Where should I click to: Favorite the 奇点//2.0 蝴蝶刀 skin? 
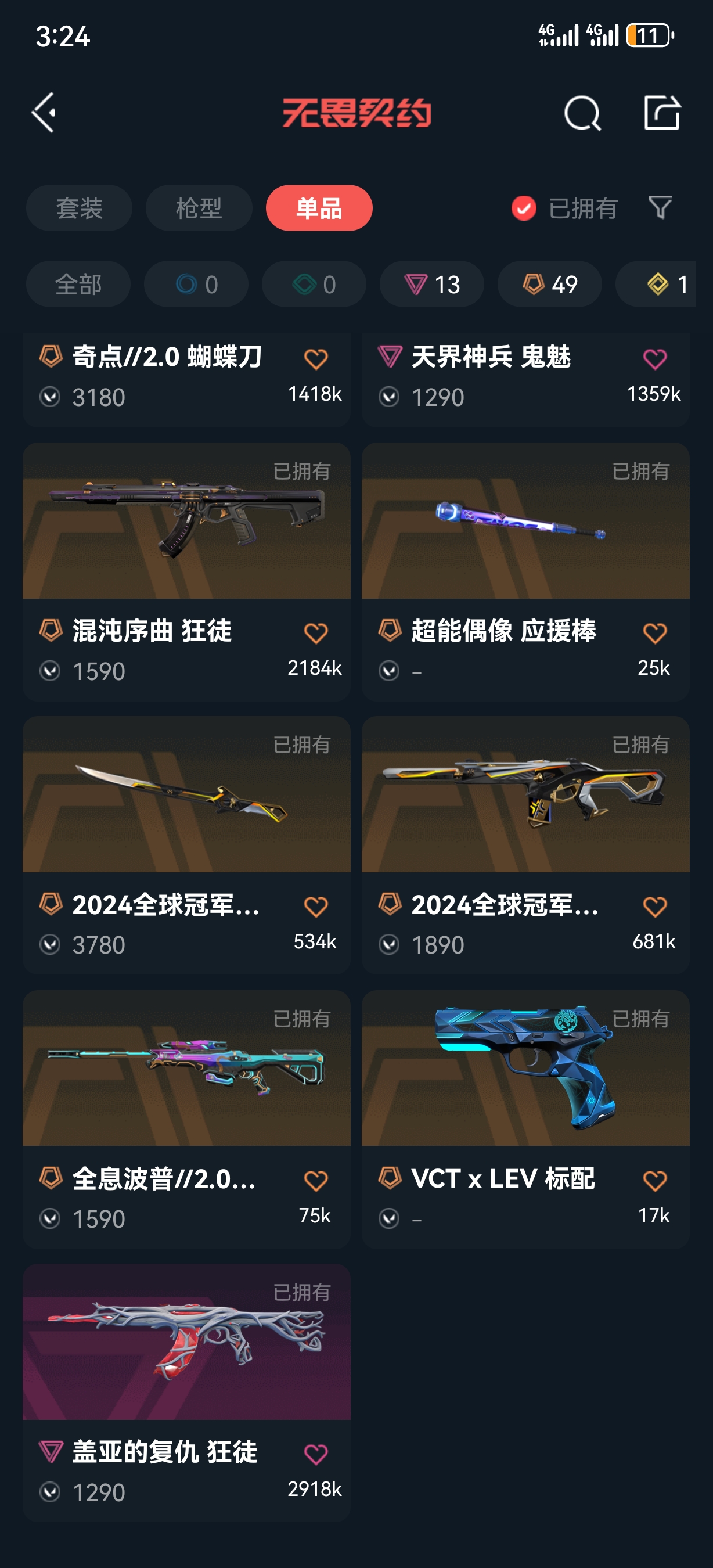tap(316, 359)
